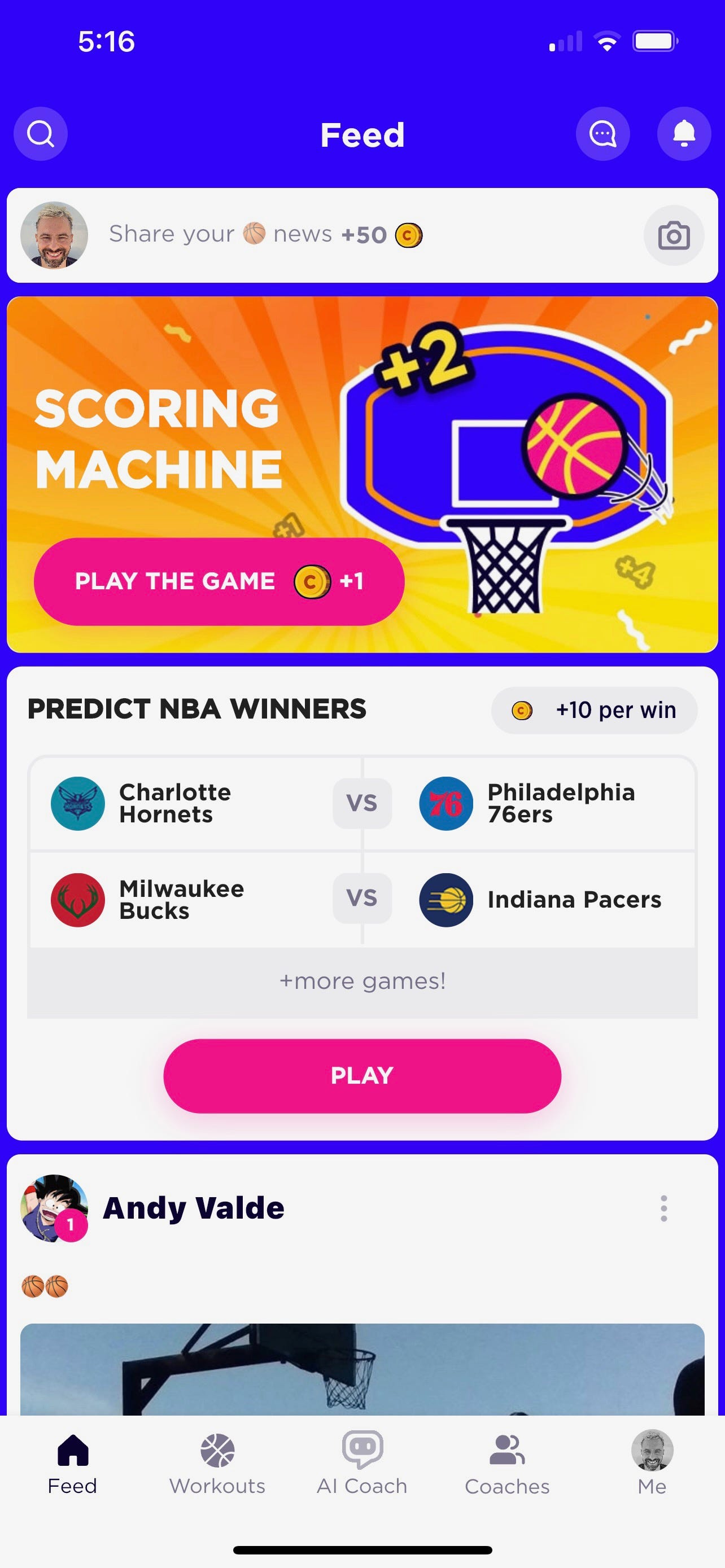Open the notifications bell

pyautogui.click(x=684, y=134)
